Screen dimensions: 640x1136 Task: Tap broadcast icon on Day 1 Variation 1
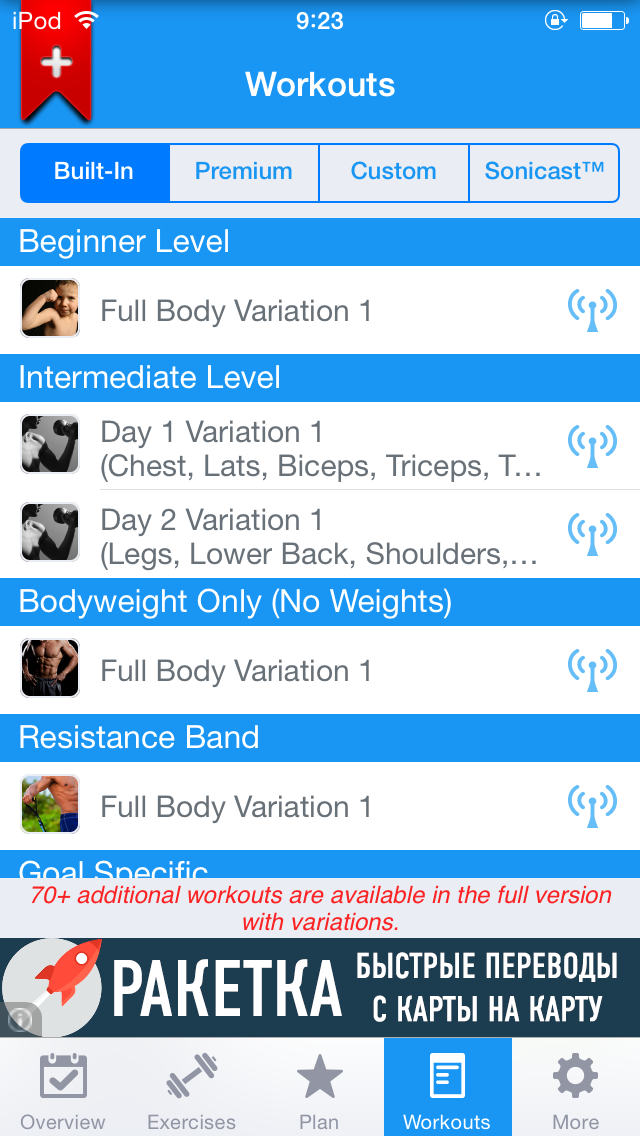(592, 447)
